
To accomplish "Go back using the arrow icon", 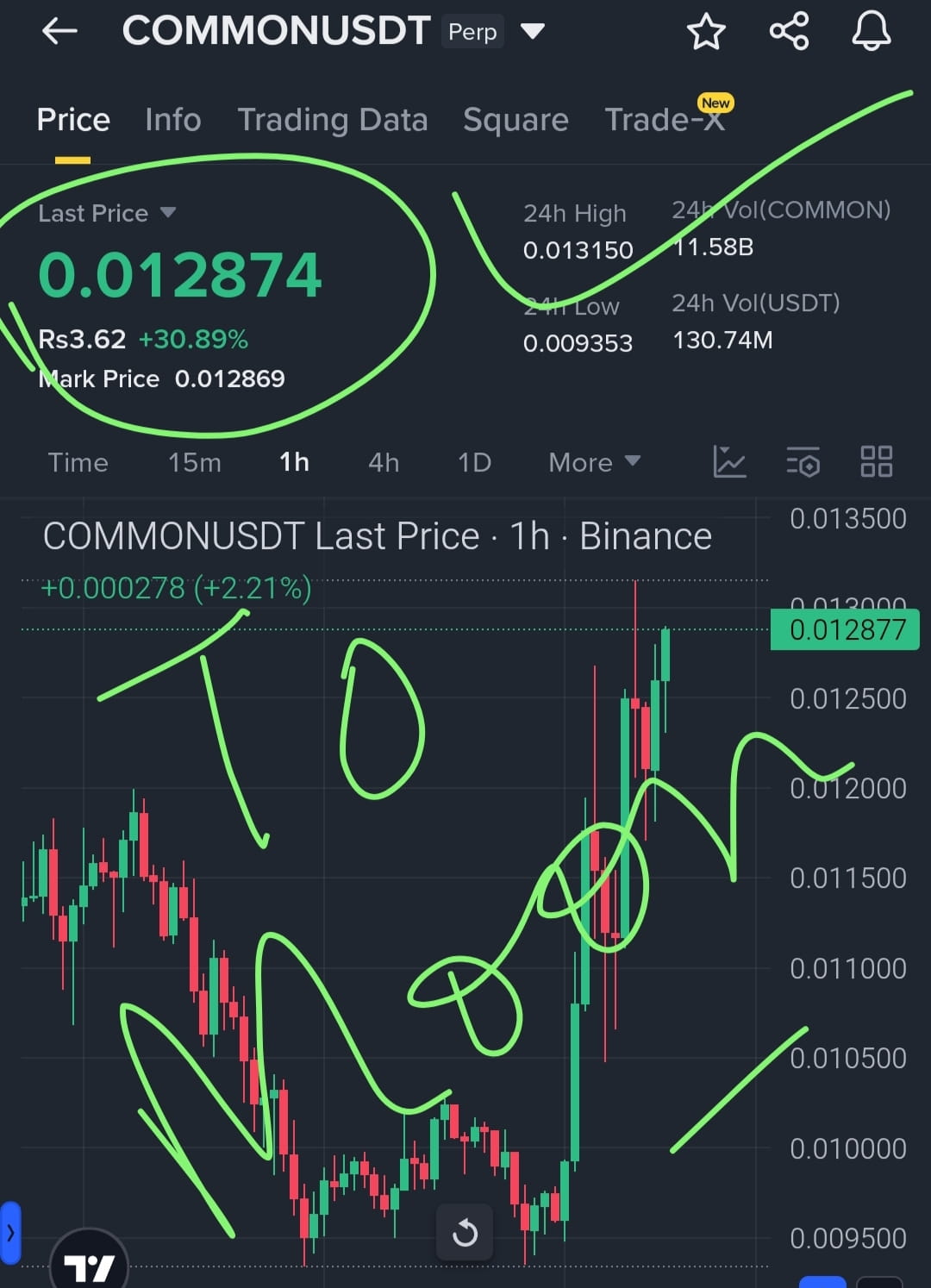I will click(59, 31).
